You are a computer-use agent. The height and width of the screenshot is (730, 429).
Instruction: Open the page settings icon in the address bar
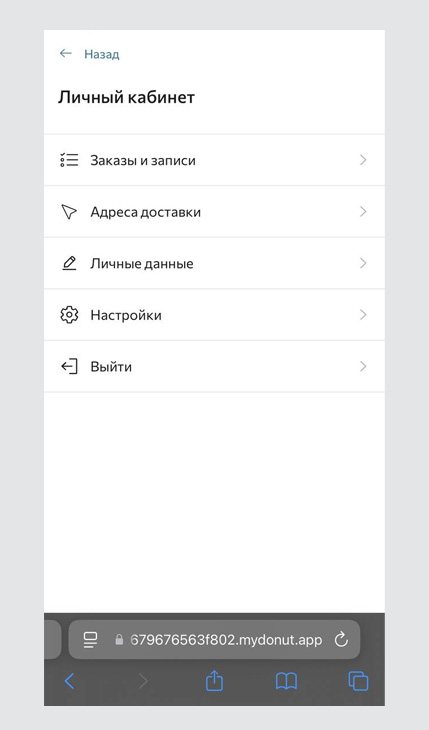point(90,640)
